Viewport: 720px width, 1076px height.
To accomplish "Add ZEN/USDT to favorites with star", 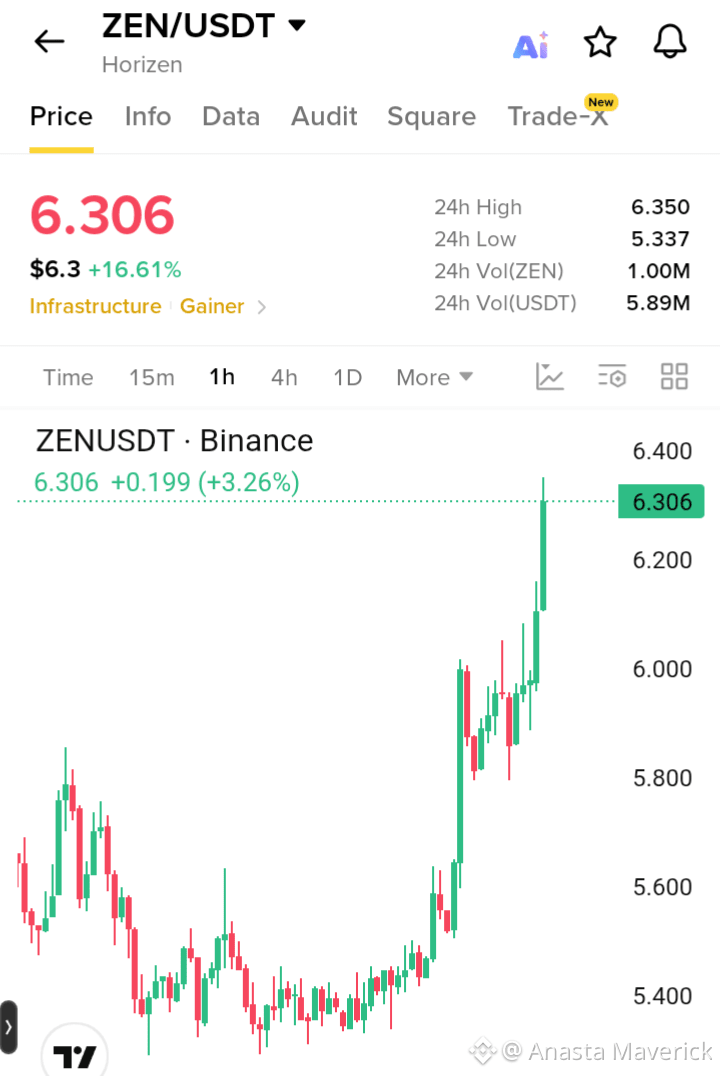I will [x=601, y=43].
